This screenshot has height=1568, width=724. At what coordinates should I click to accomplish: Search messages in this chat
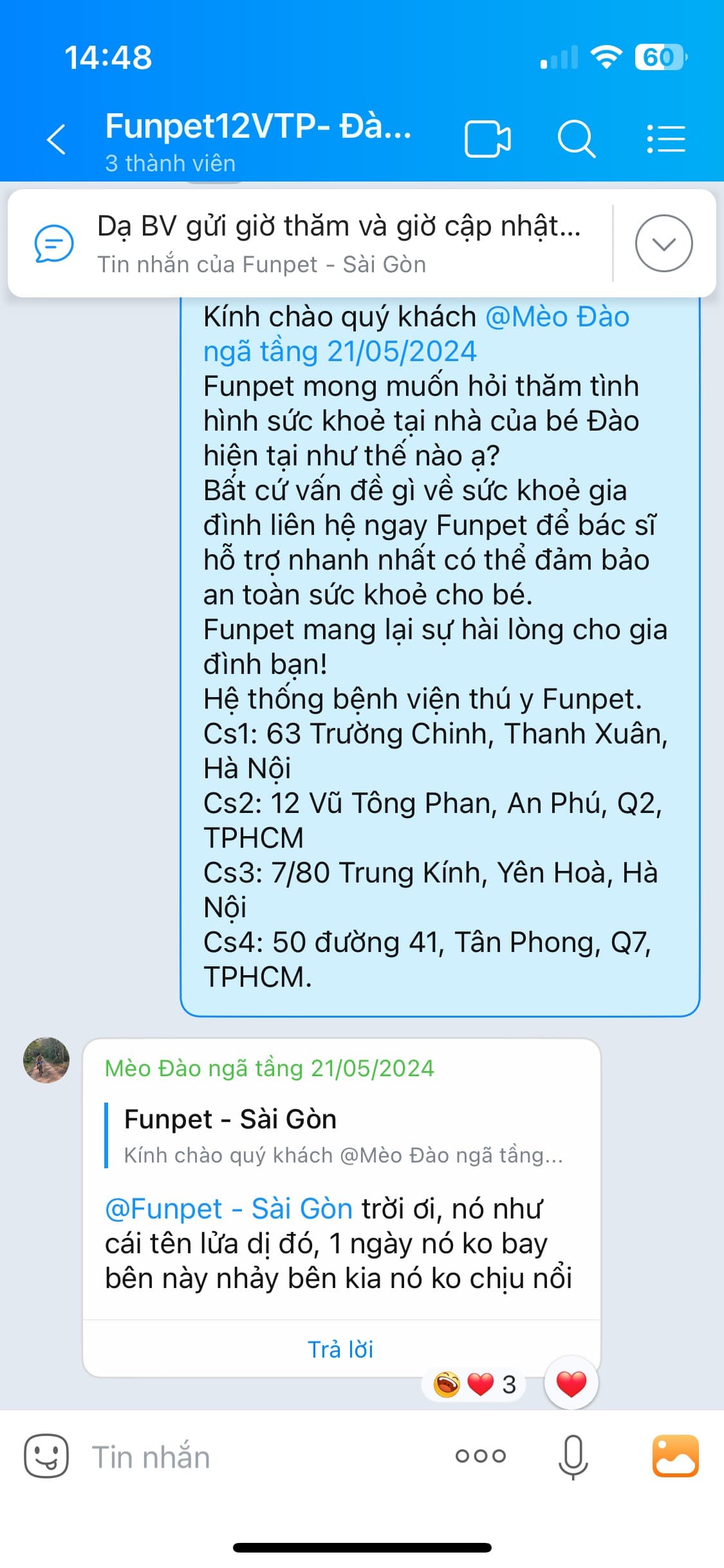coord(576,139)
